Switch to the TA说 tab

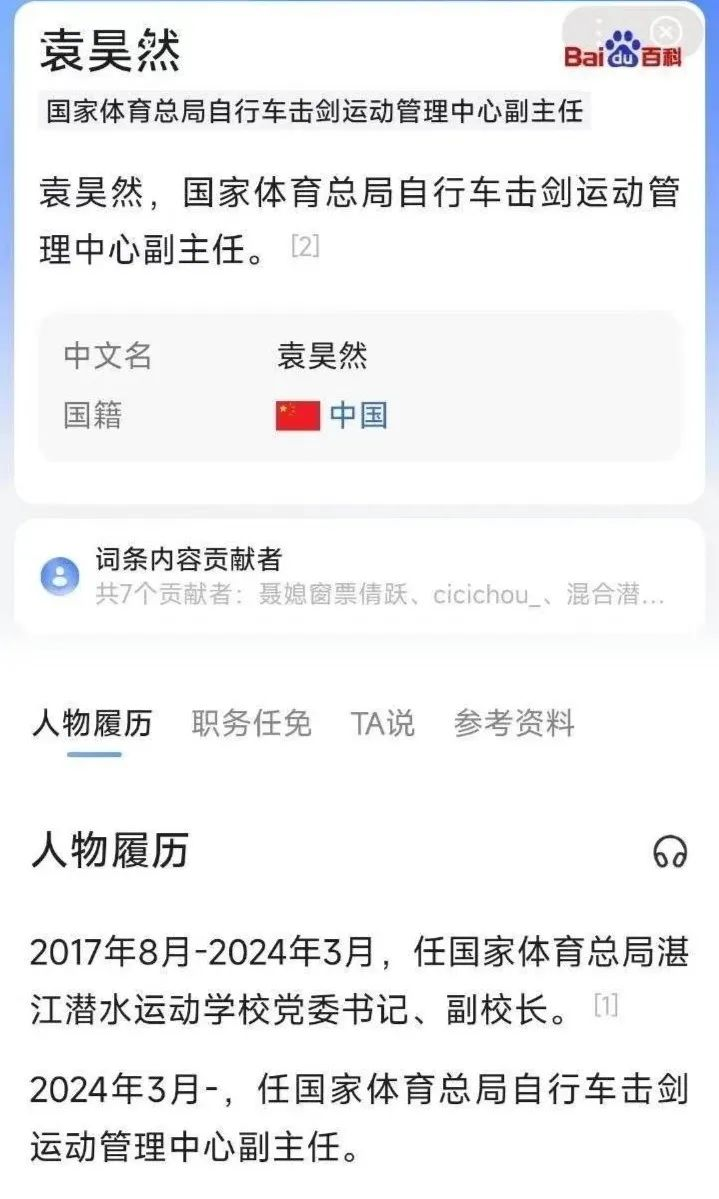[x=382, y=723]
